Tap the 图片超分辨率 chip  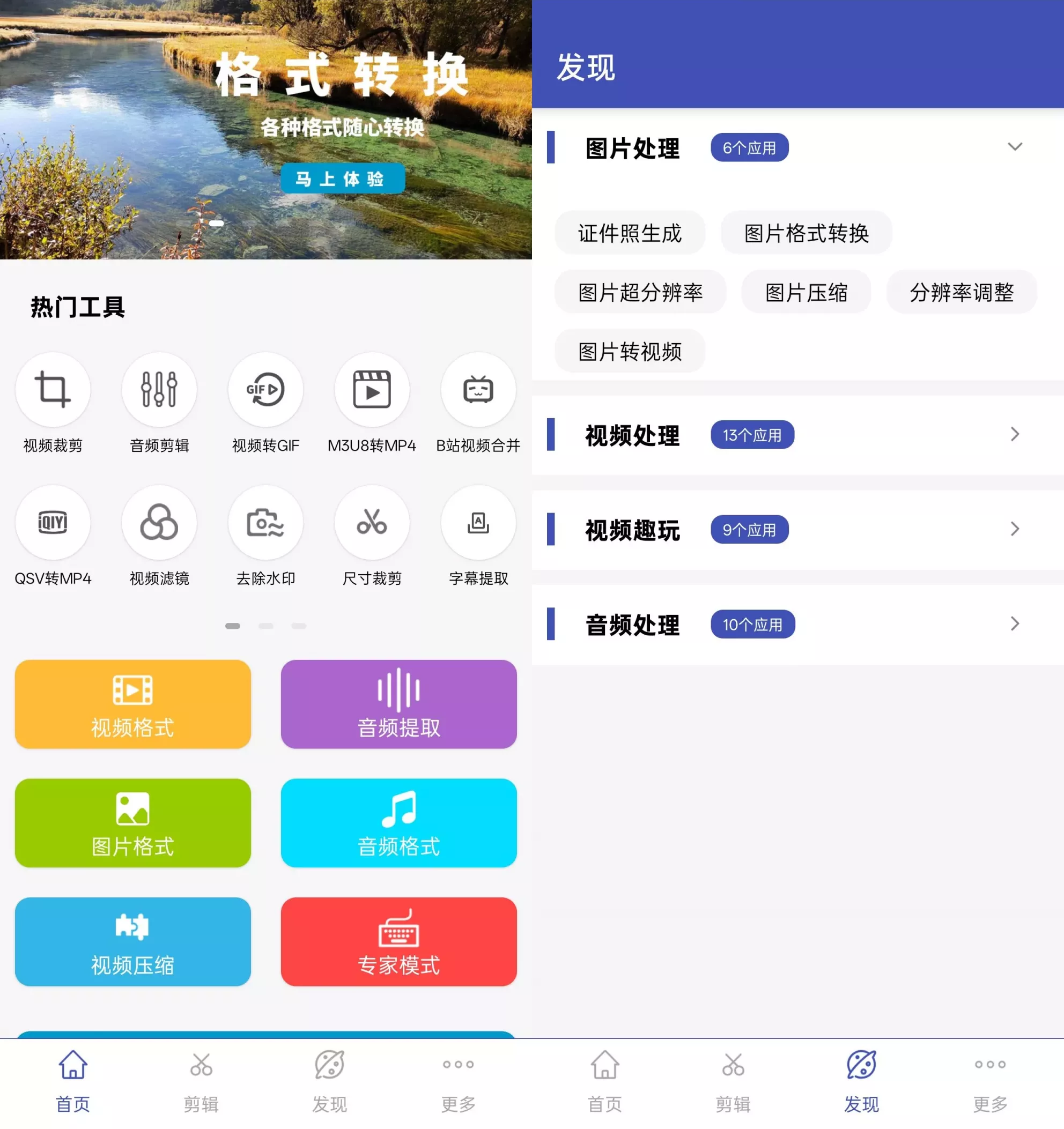tap(640, 293)
